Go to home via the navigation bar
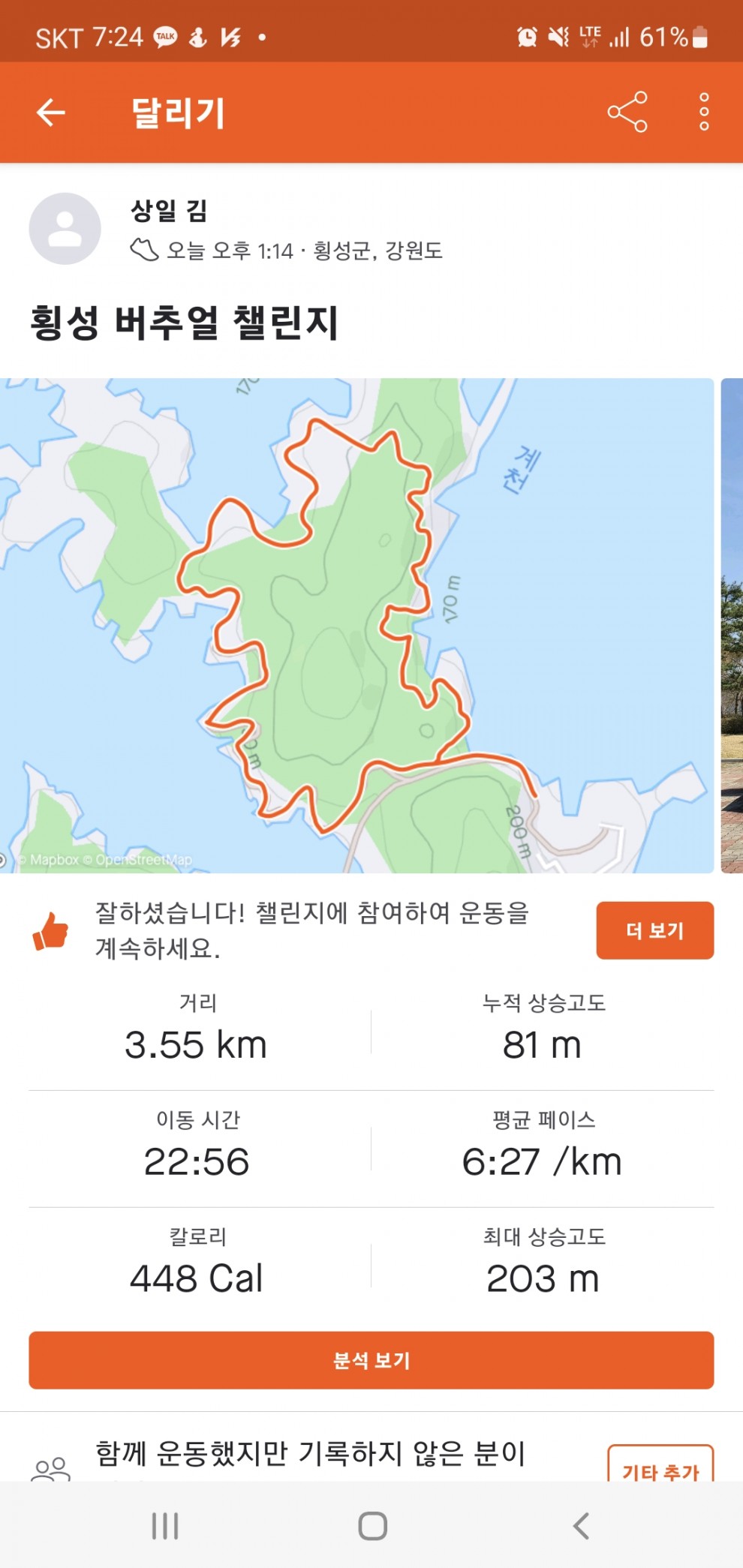 coord(372,1525)
